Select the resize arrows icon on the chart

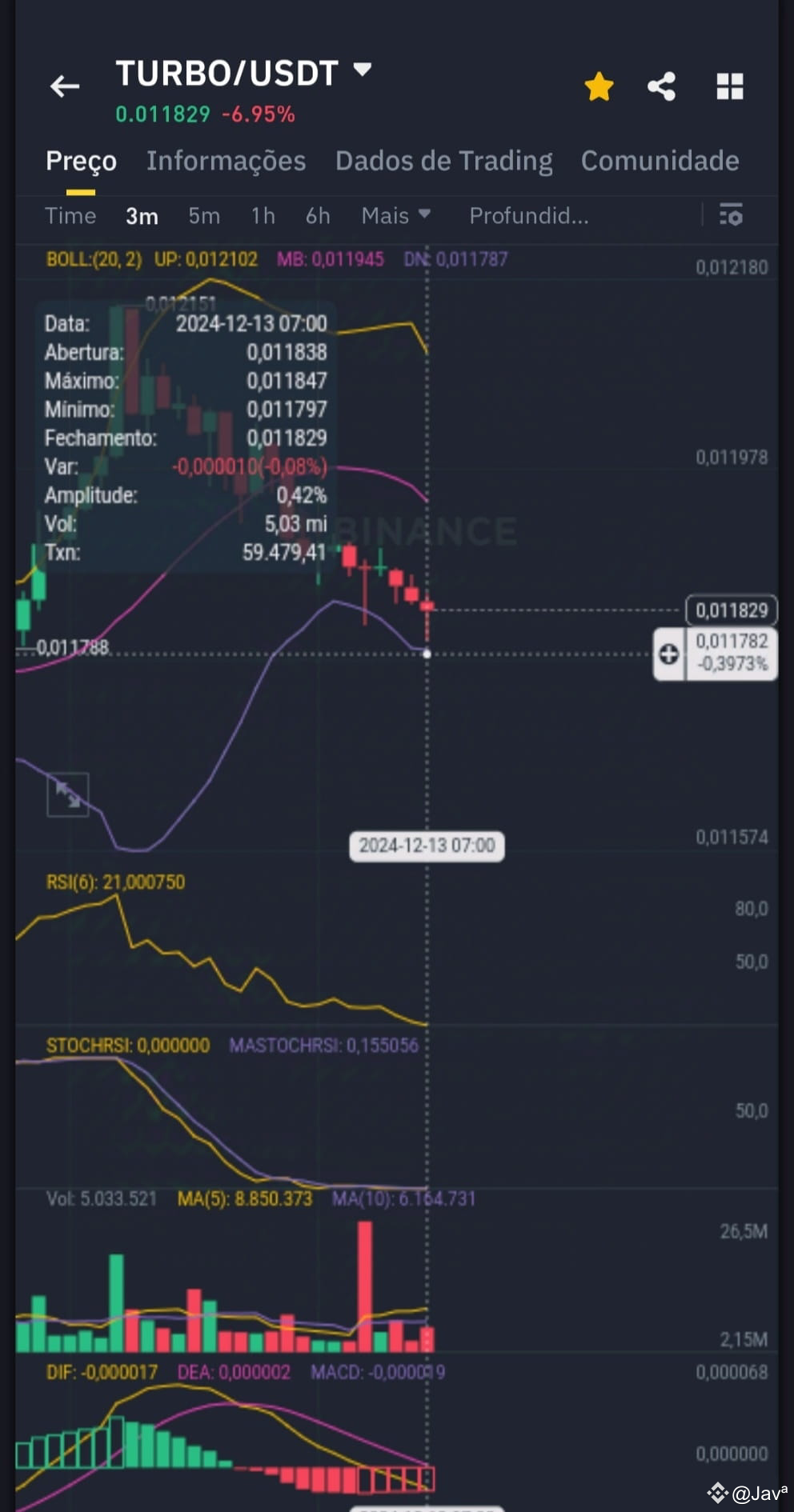point(68,795)
